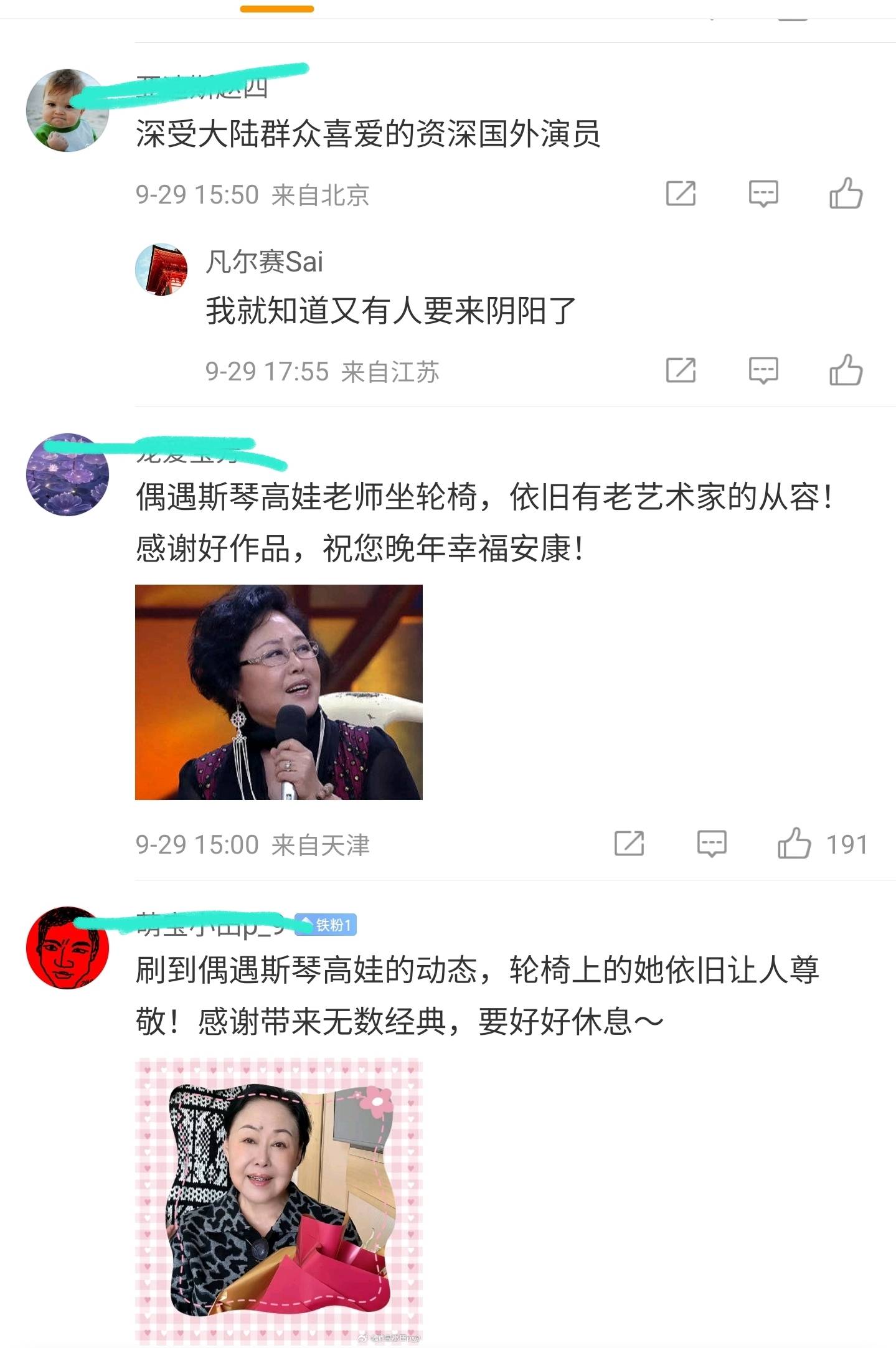The width and height of the screenshot is (896, 1348).
Task: Reply to the comment posted from 北京
Action: click(x=763, y=194)
